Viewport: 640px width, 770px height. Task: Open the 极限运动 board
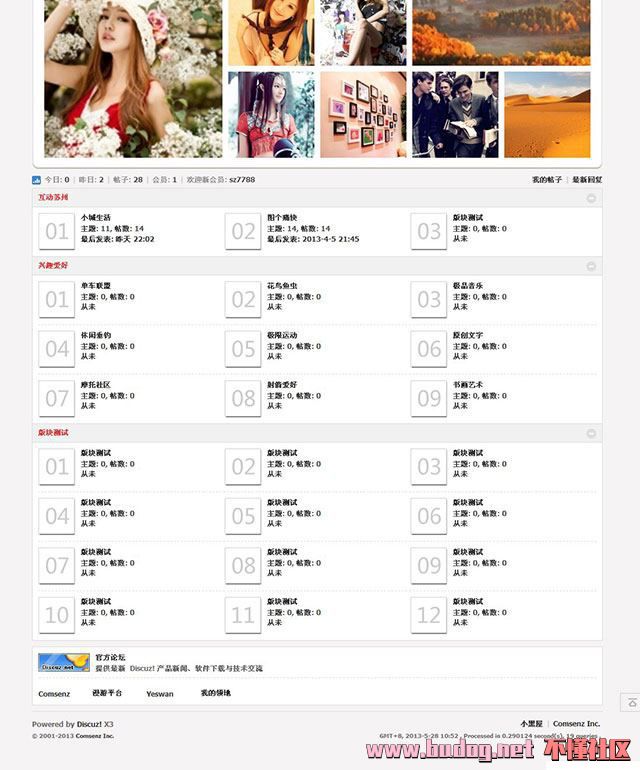[282, 336]
